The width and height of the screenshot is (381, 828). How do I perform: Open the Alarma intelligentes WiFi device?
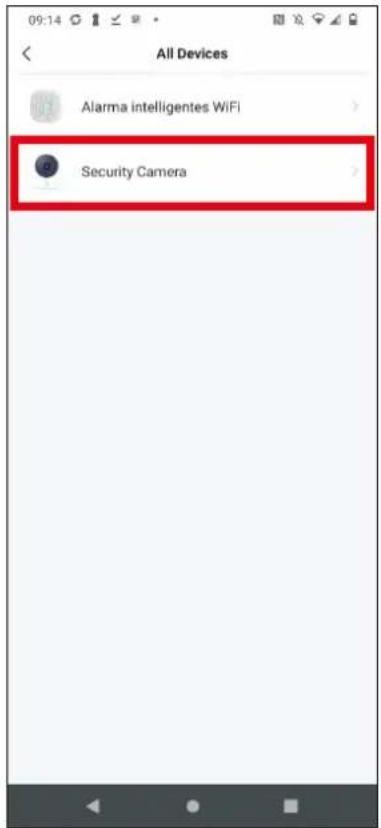(x=192, y=107)
